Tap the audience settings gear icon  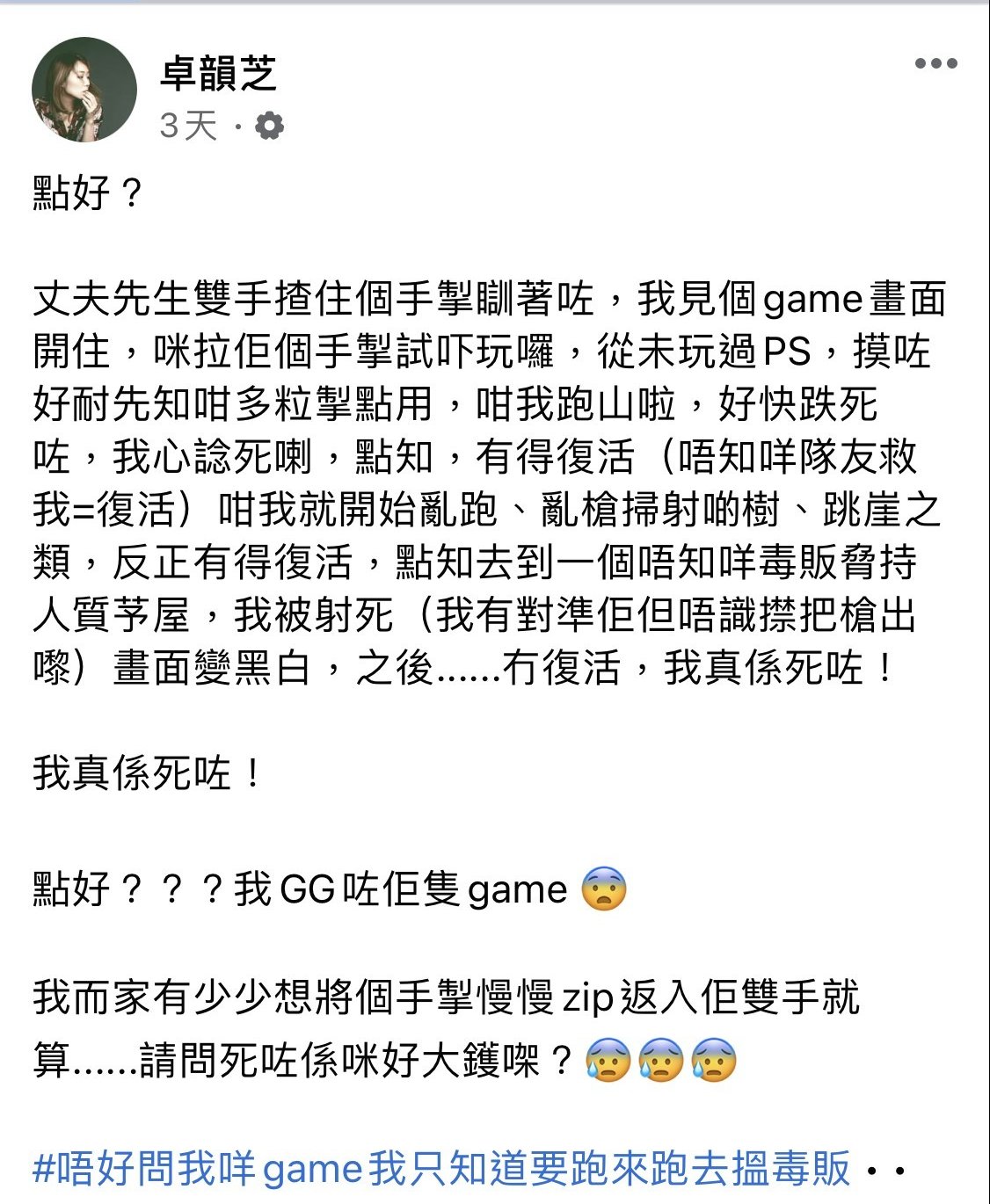pos(270,127)
